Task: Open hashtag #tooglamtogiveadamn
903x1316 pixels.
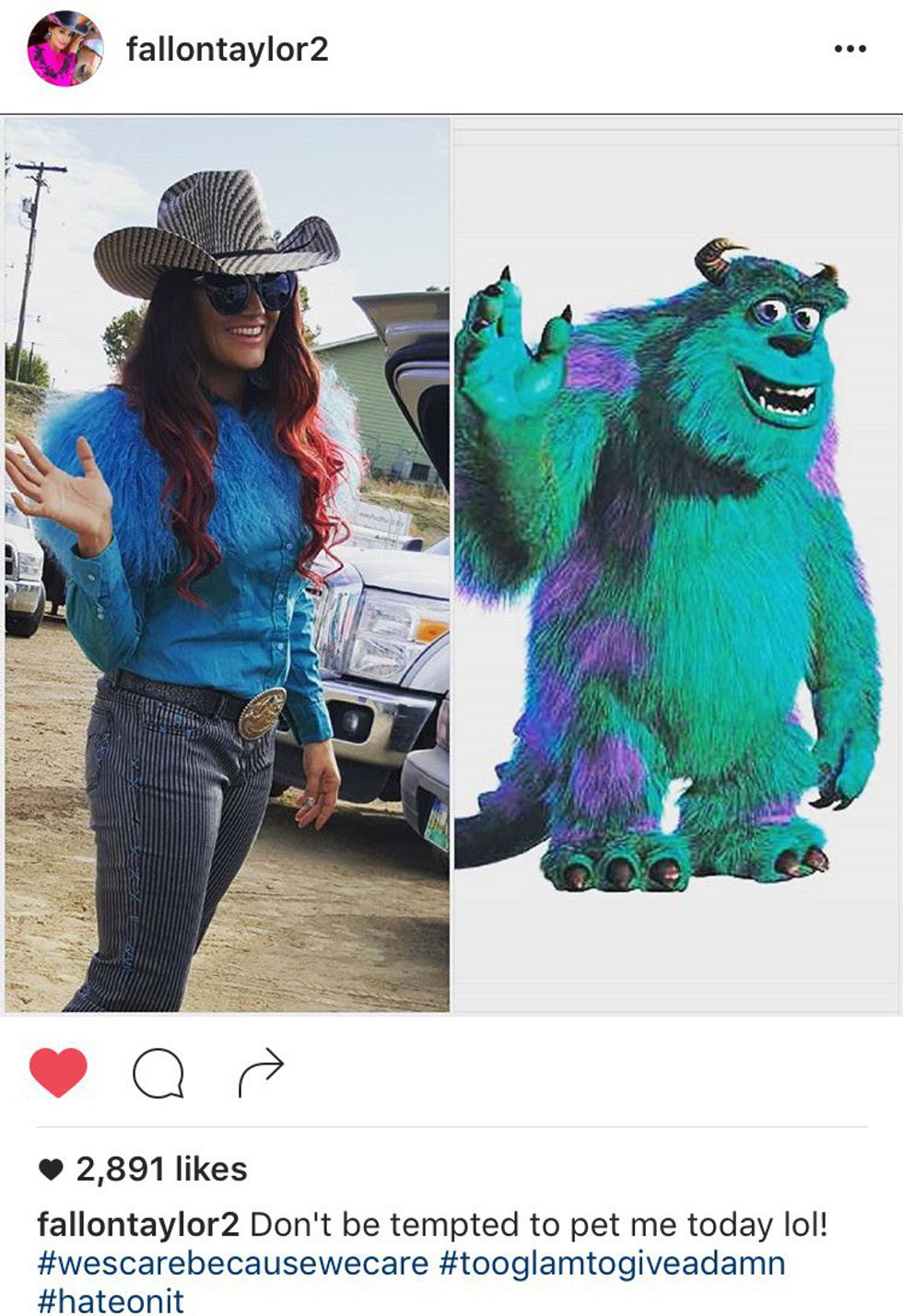Action: [x=612, y=1263]
